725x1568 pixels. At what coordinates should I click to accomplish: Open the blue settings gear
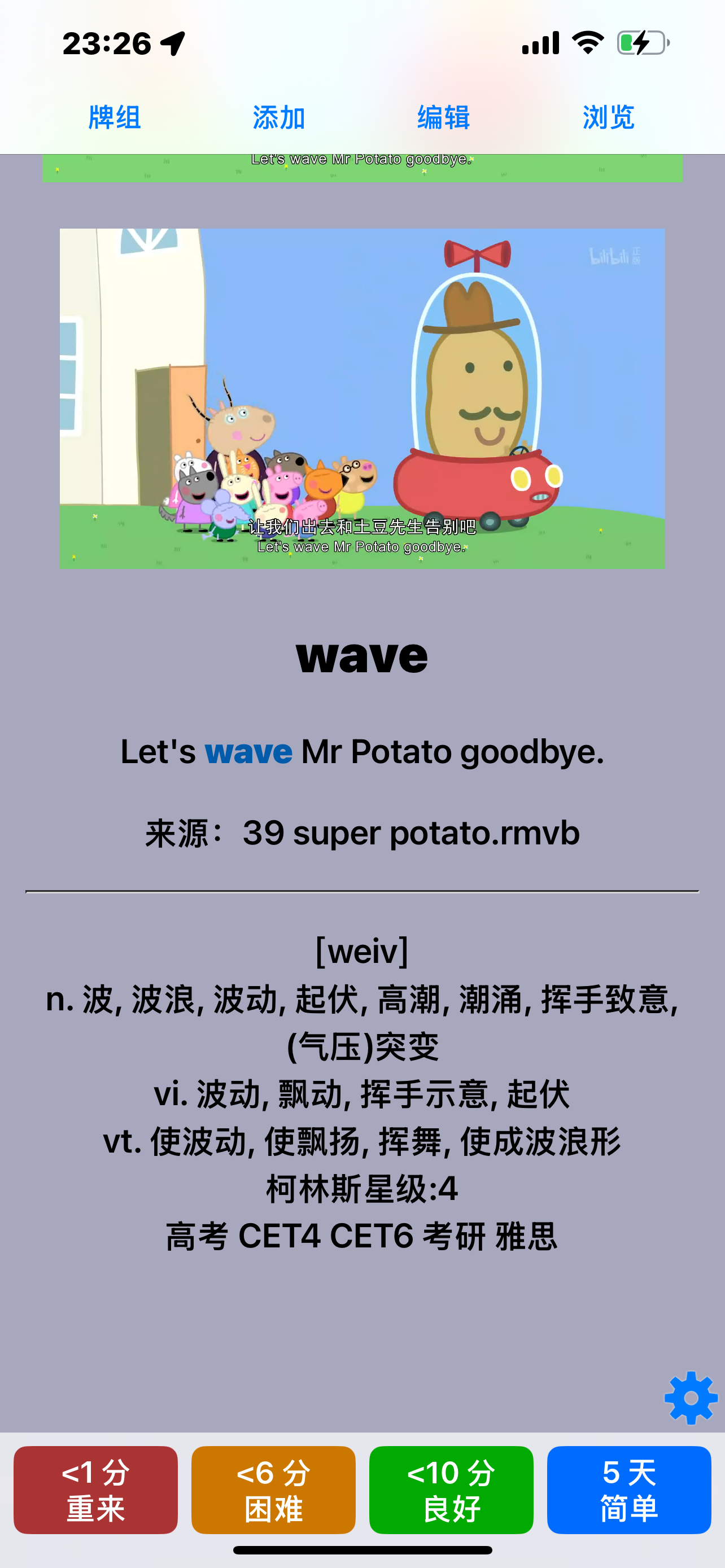coord(691,1398)
